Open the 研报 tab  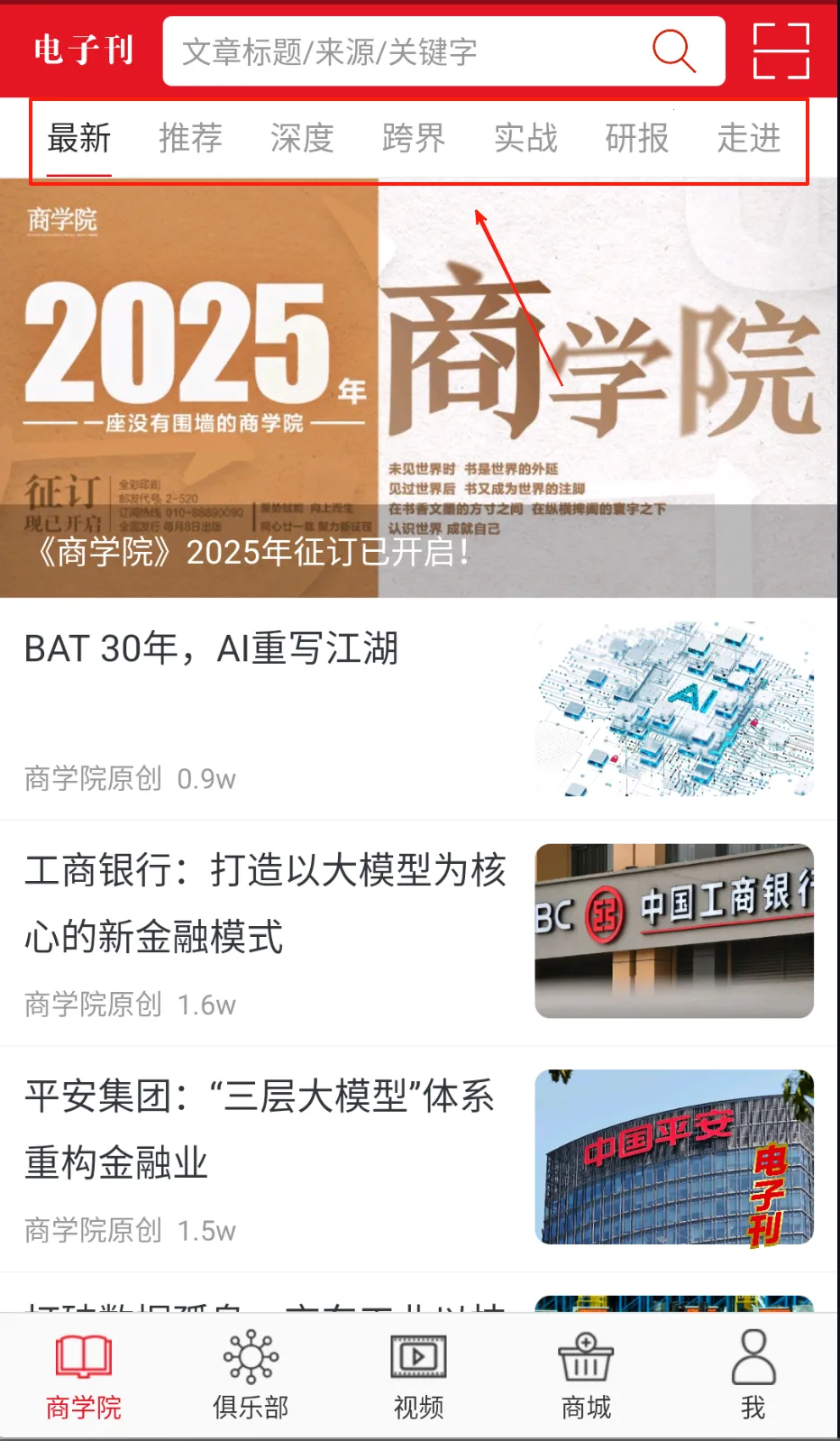[x=637, y=139]
